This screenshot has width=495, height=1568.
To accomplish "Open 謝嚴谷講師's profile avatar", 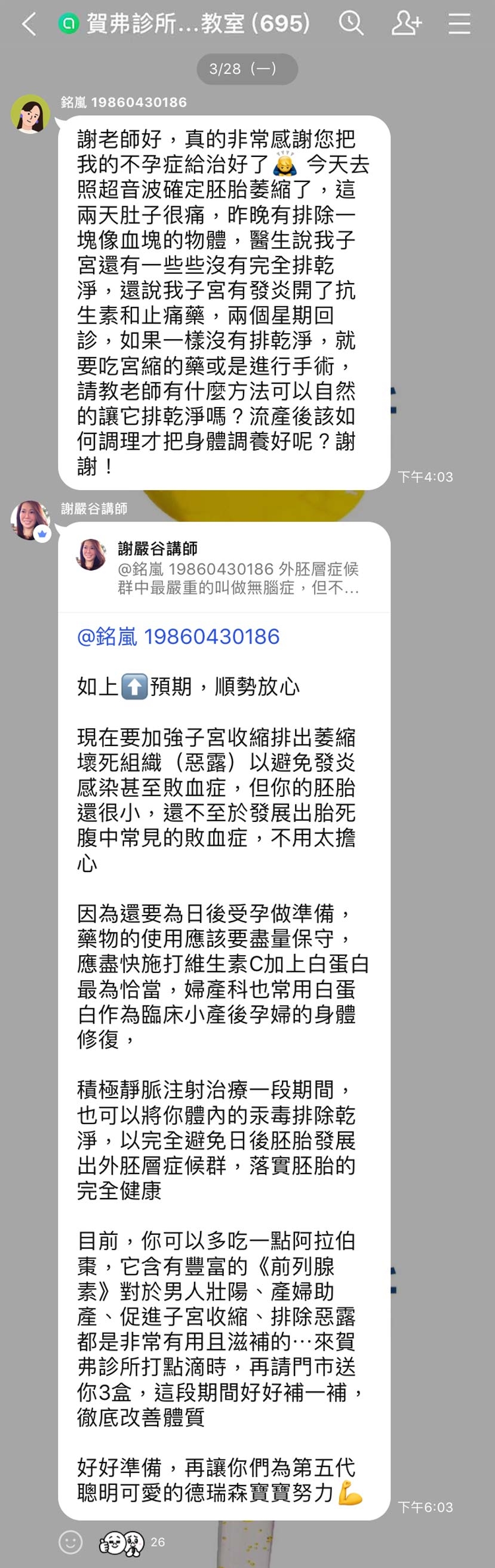I will (x=30, y=520).
